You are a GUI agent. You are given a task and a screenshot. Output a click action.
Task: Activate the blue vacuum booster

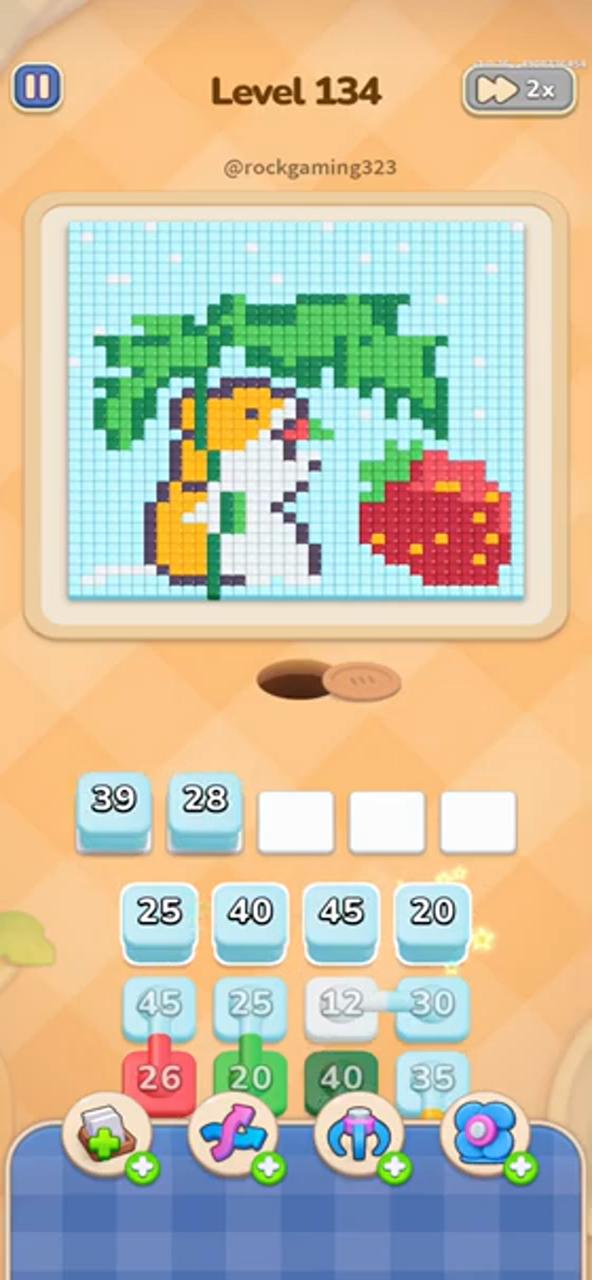pos(486,1137)
